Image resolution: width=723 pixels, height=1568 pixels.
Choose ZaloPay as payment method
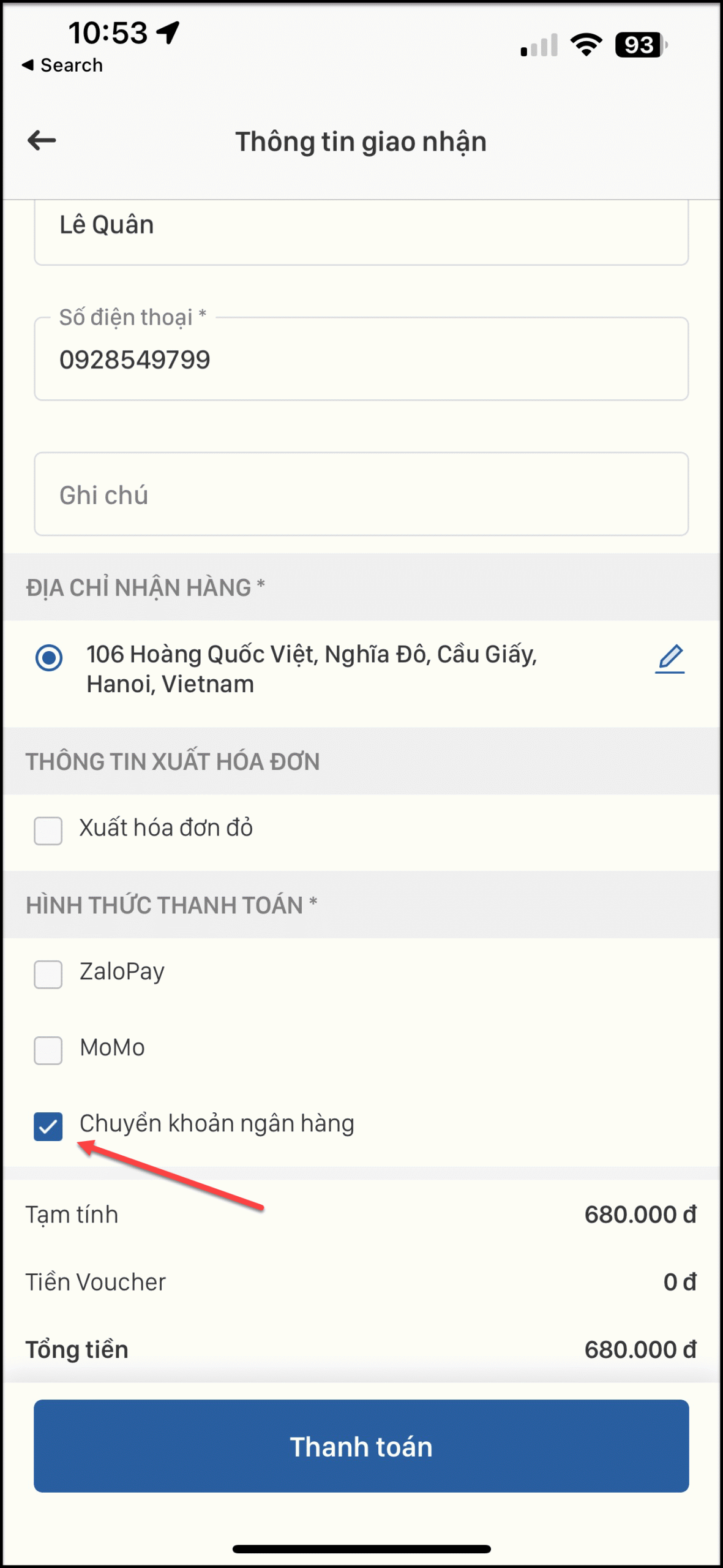coord(48,974)
